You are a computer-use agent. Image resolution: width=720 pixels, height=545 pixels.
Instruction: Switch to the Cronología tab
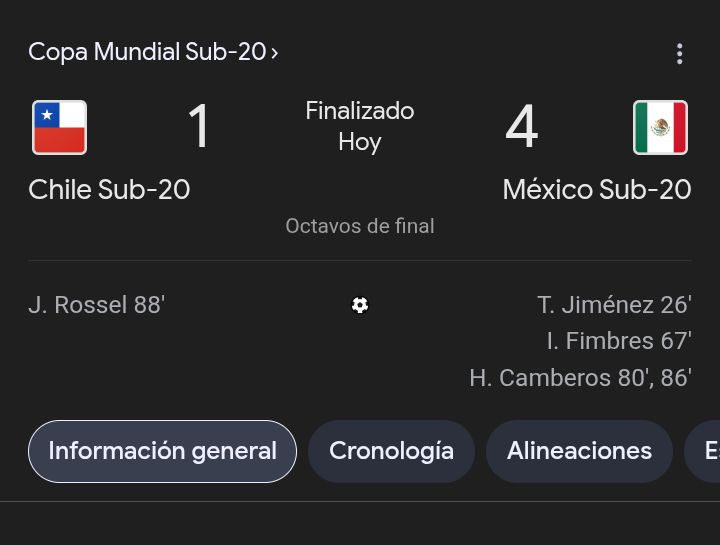tap(391, 451)
